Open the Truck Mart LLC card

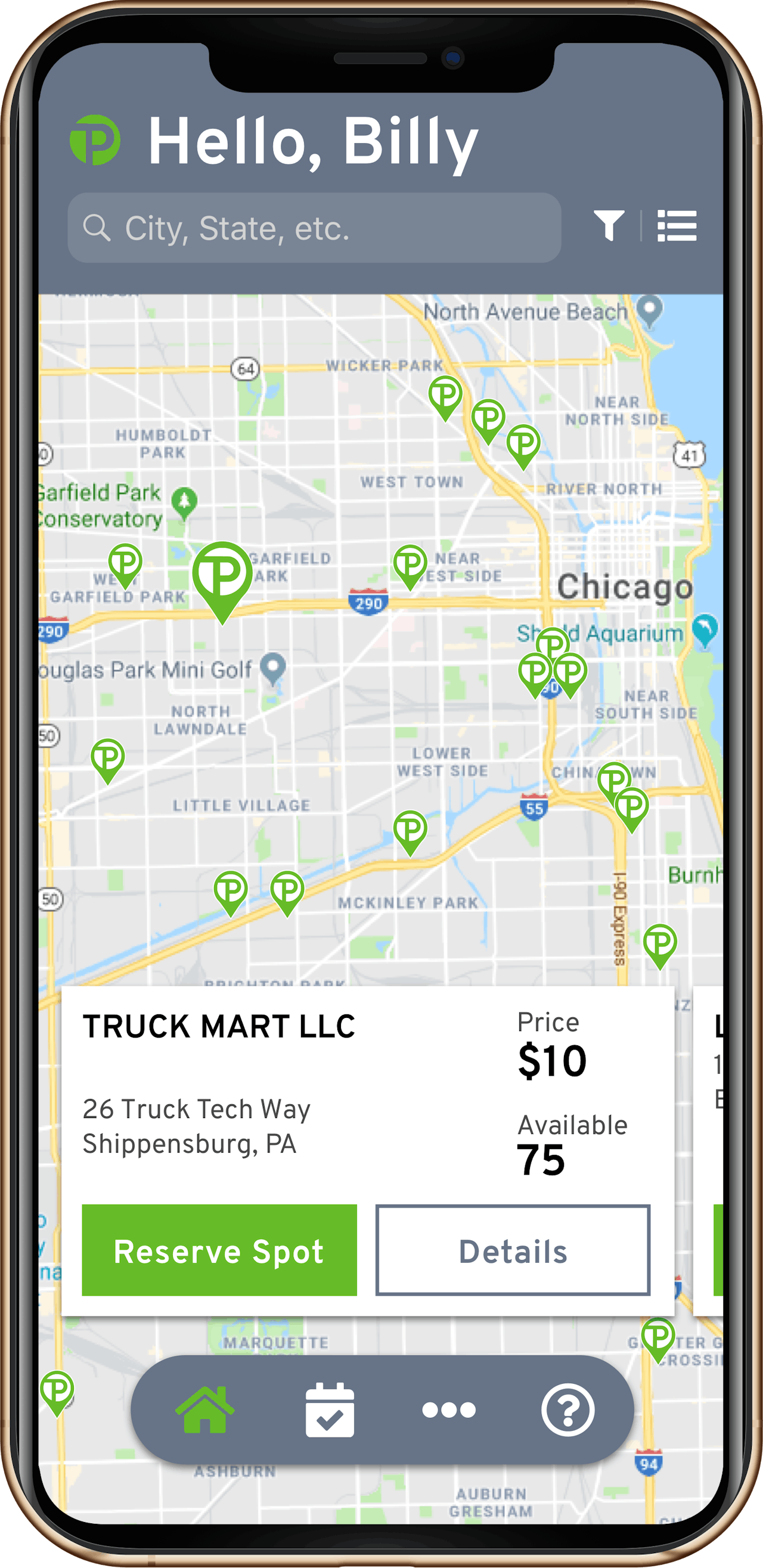pos(368,1151)
